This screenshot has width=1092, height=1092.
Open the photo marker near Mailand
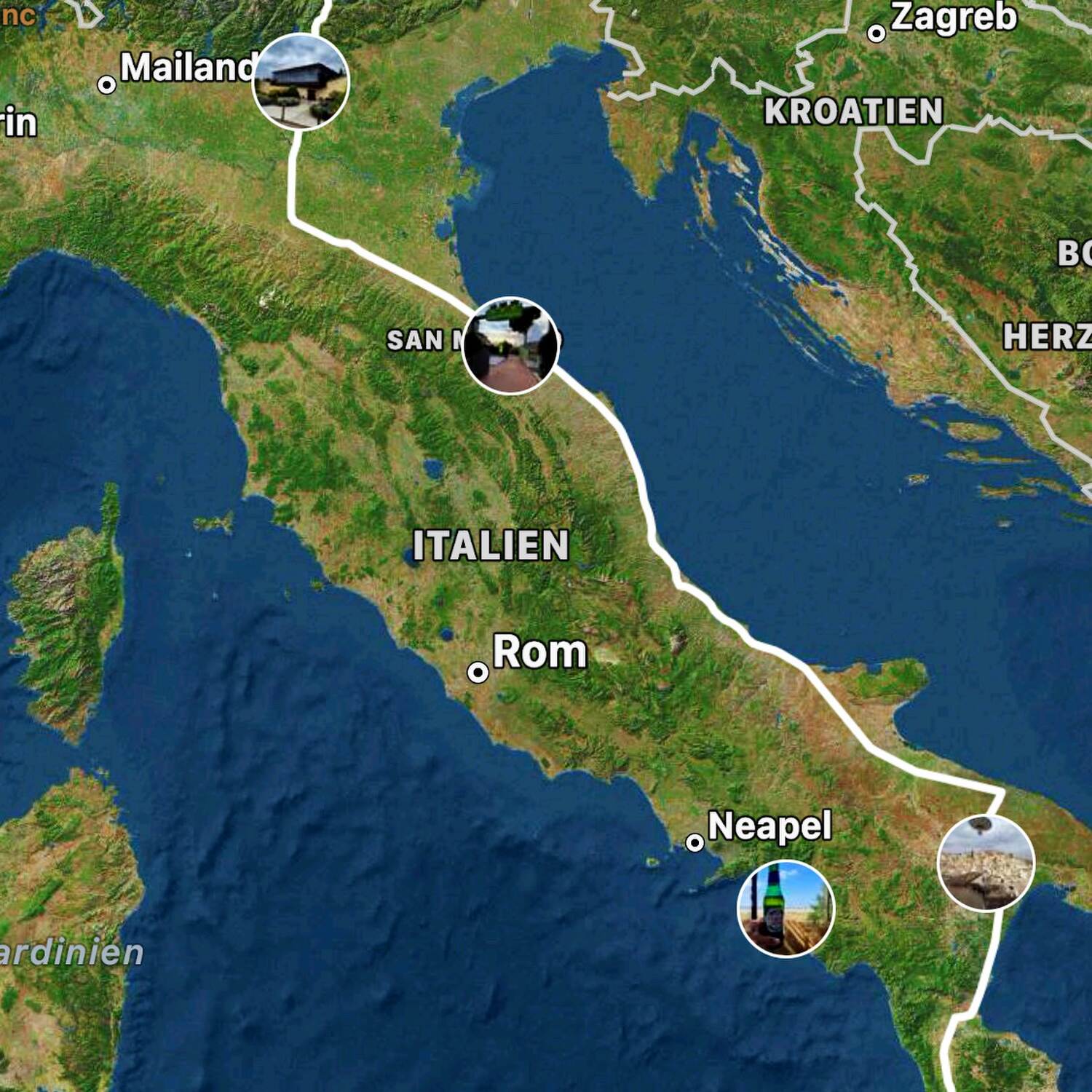pyautogui.click(x=301, y=82)
